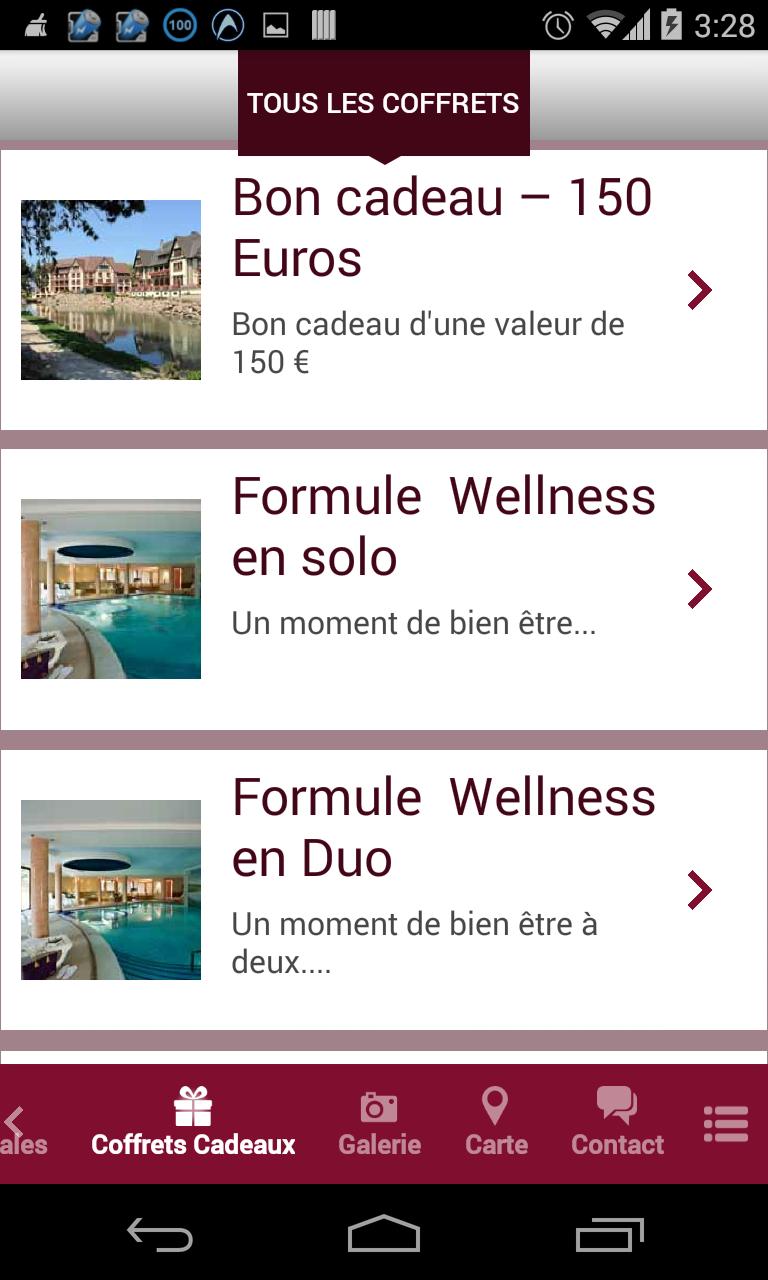
Task: Open the Galerie camera icon
Action: pyautogui.click(x=379, y=1107)
